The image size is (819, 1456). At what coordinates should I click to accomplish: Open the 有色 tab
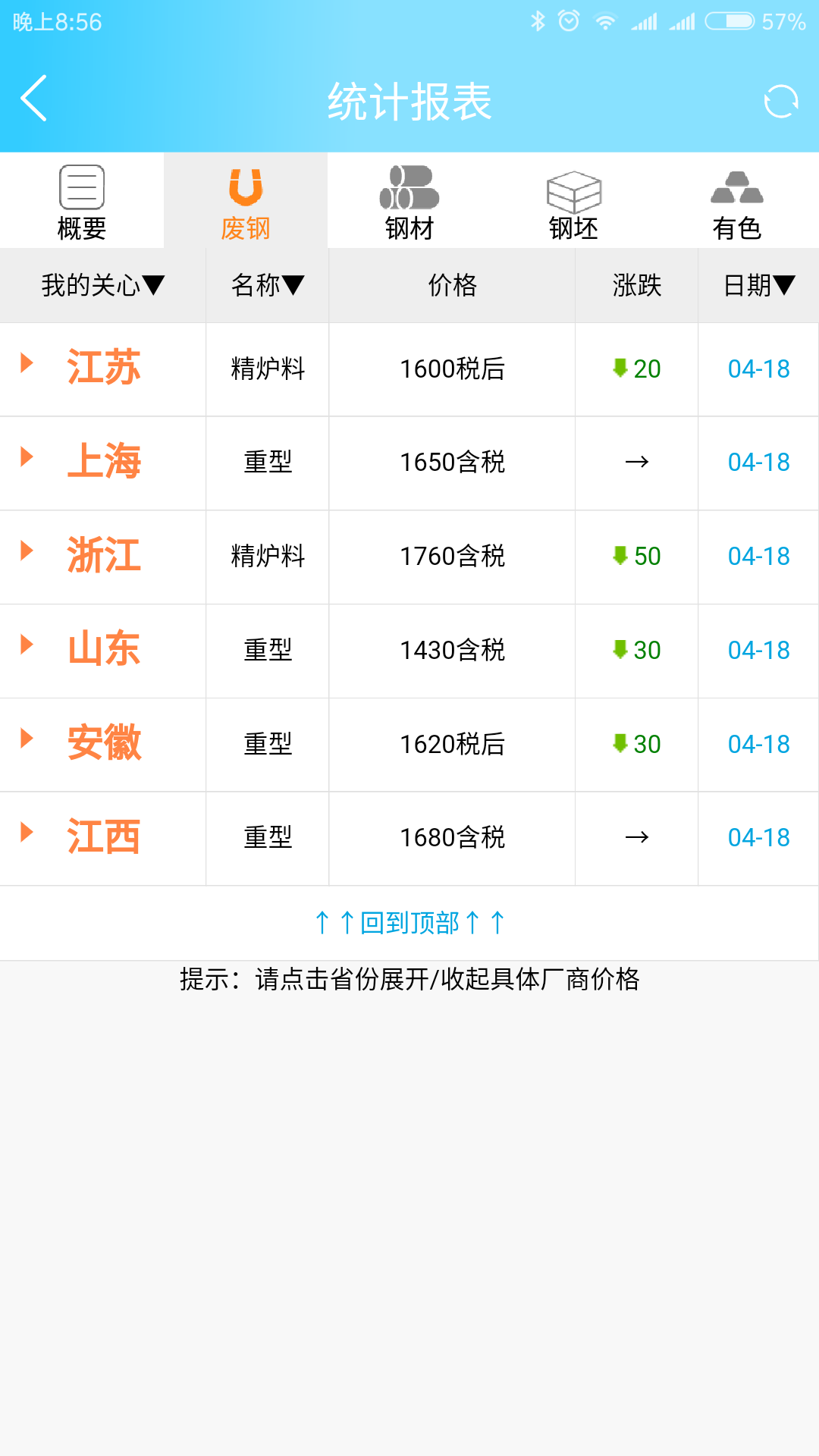737,201
